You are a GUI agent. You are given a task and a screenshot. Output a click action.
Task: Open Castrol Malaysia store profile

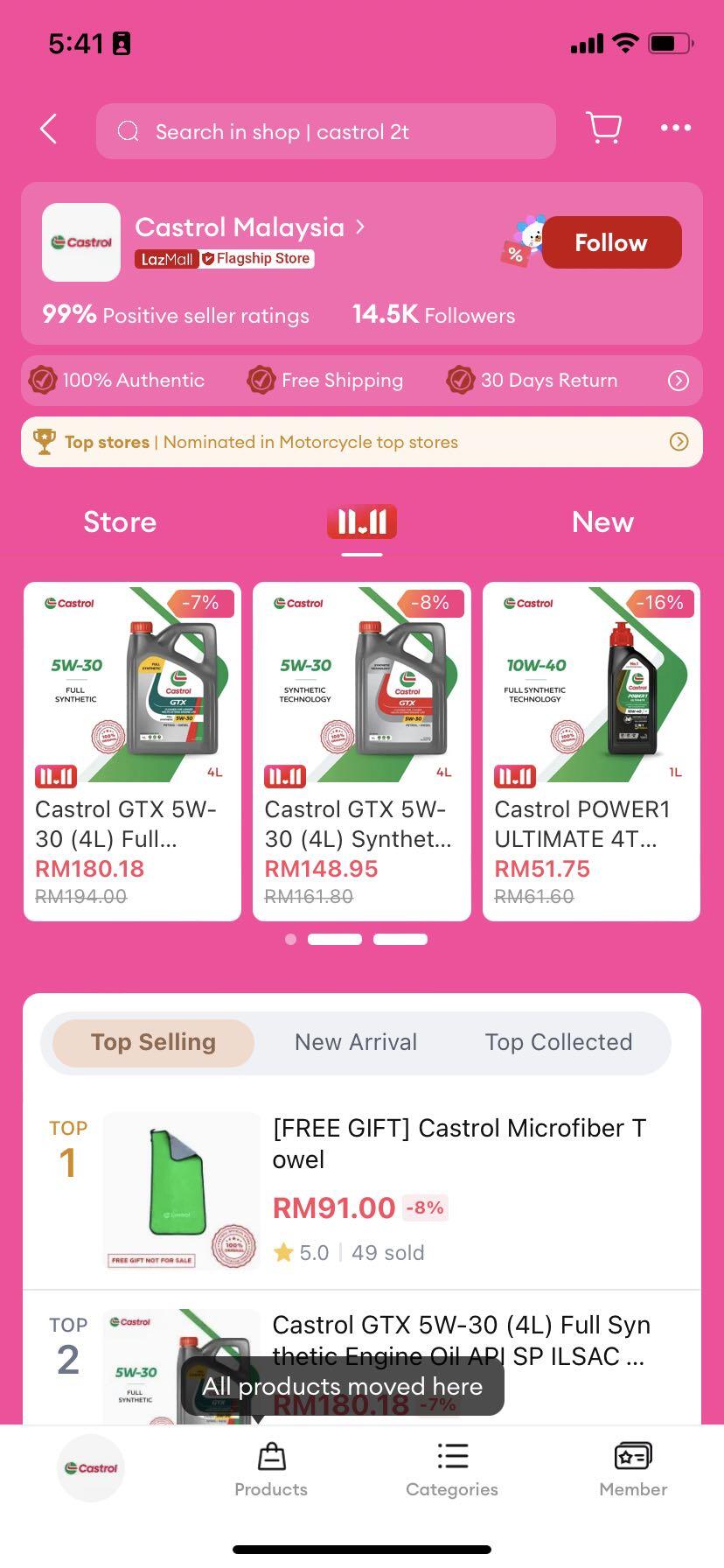pyautogui.click(x=248, y=227)
